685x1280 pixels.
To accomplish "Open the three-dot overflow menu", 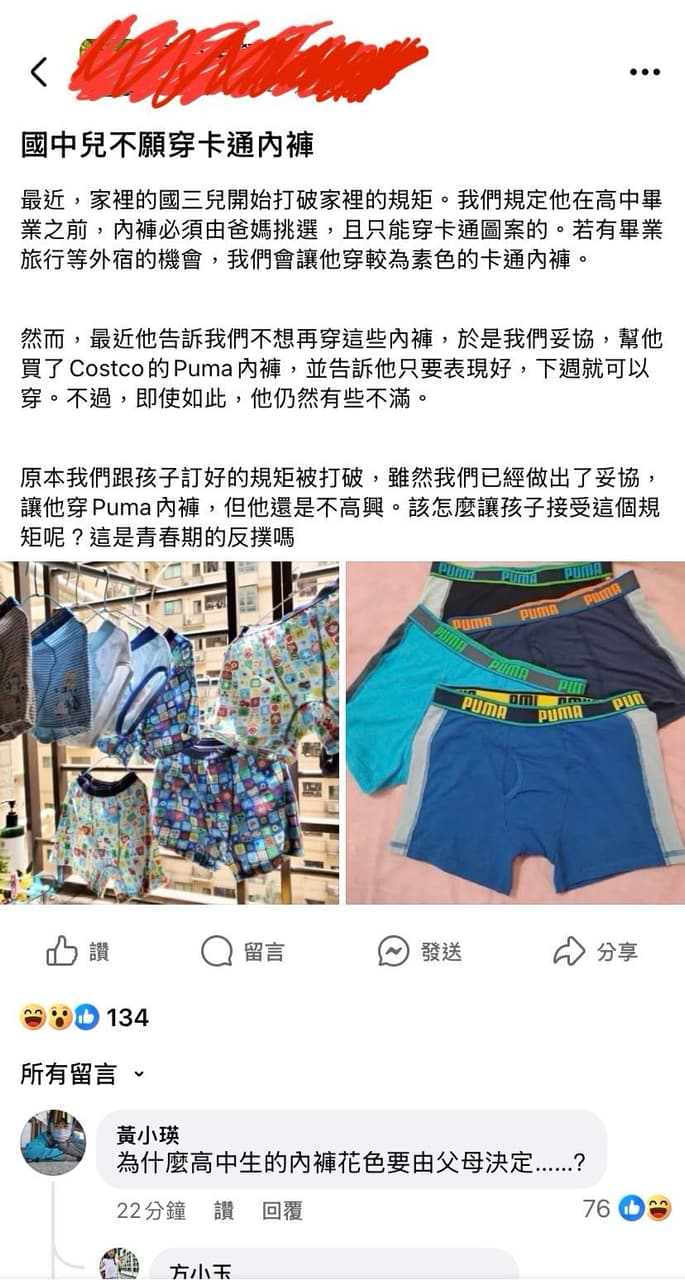I will click(x=645, y=72).
